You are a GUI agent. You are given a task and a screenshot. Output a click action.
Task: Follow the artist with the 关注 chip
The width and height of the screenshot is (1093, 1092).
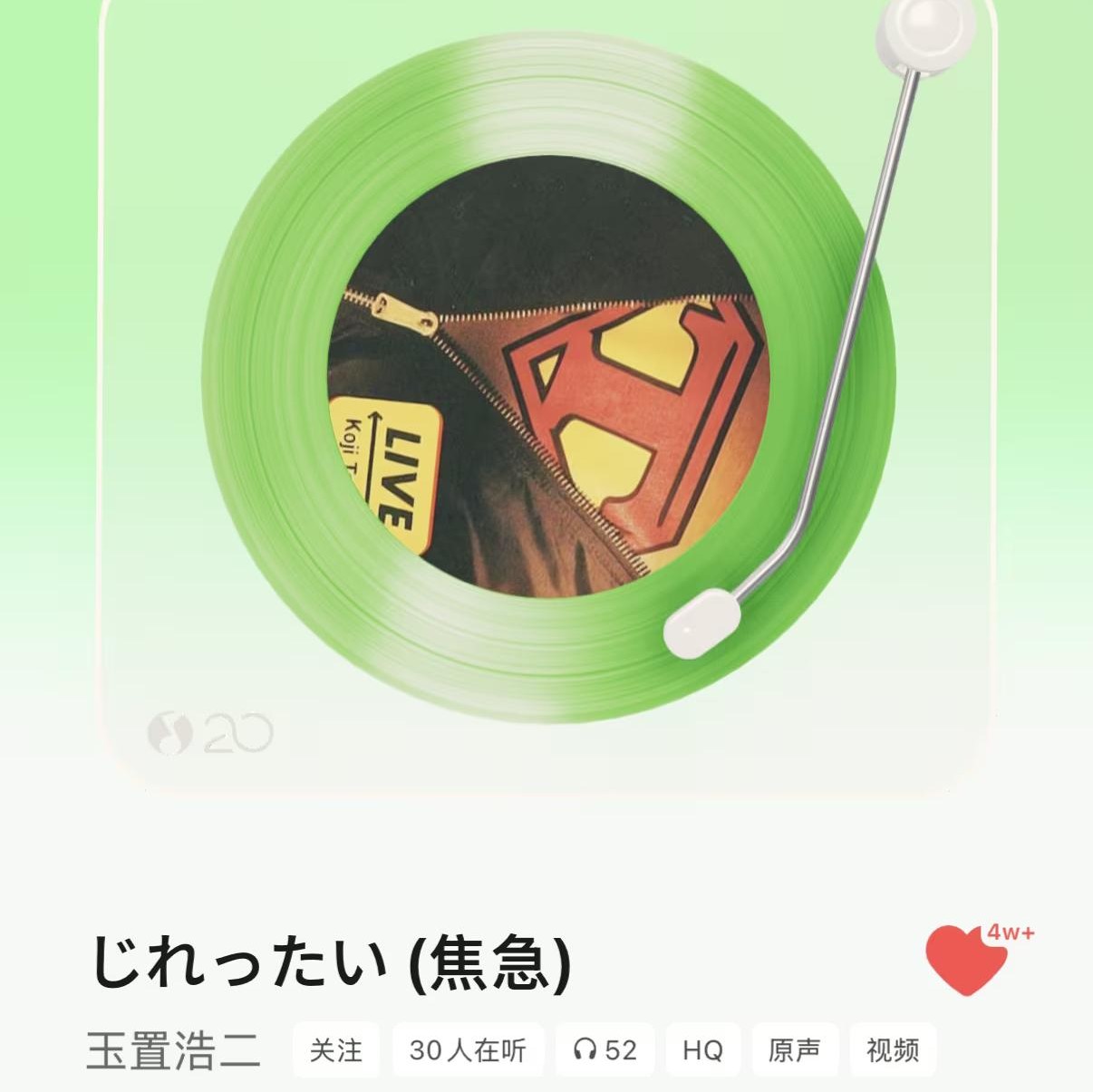(336, 1049)
